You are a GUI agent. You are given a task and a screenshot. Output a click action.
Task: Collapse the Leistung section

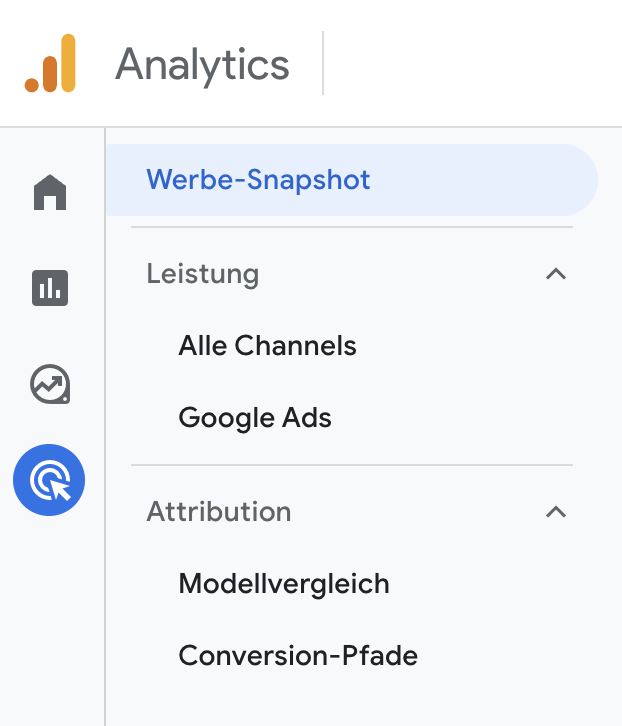[556, 274]
